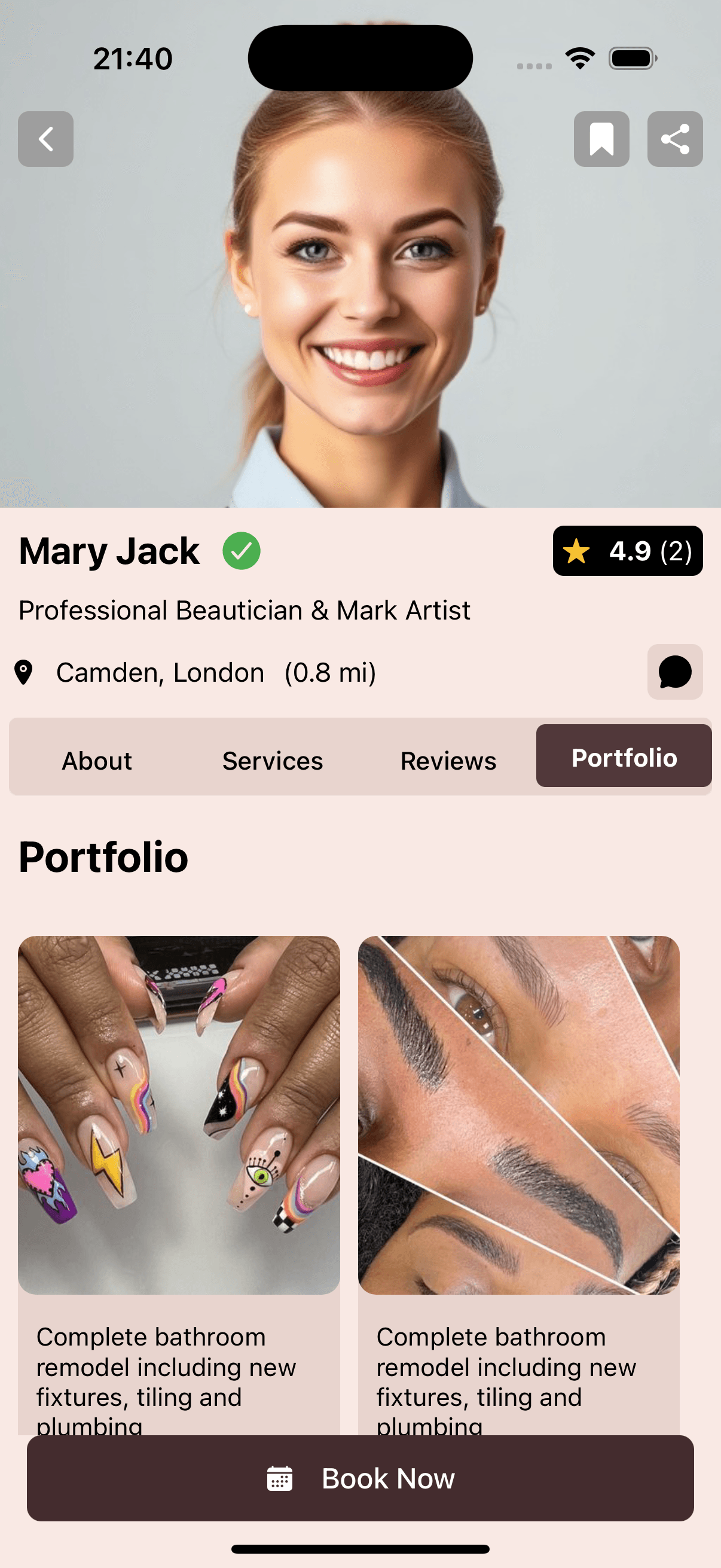Tap the Book Now button

pos(360,1478)
